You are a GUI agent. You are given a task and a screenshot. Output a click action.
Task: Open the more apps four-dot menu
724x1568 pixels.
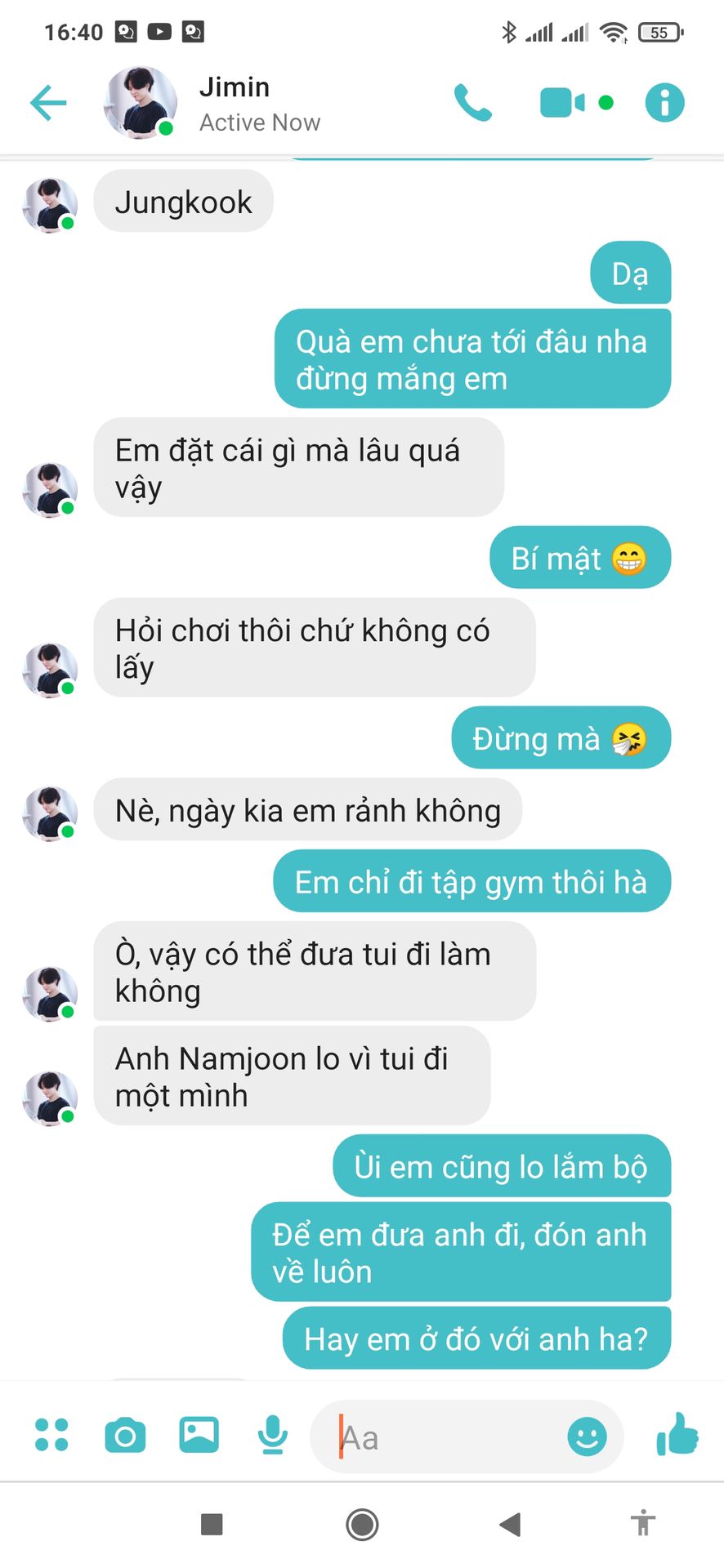click(x=51, y=1435)
